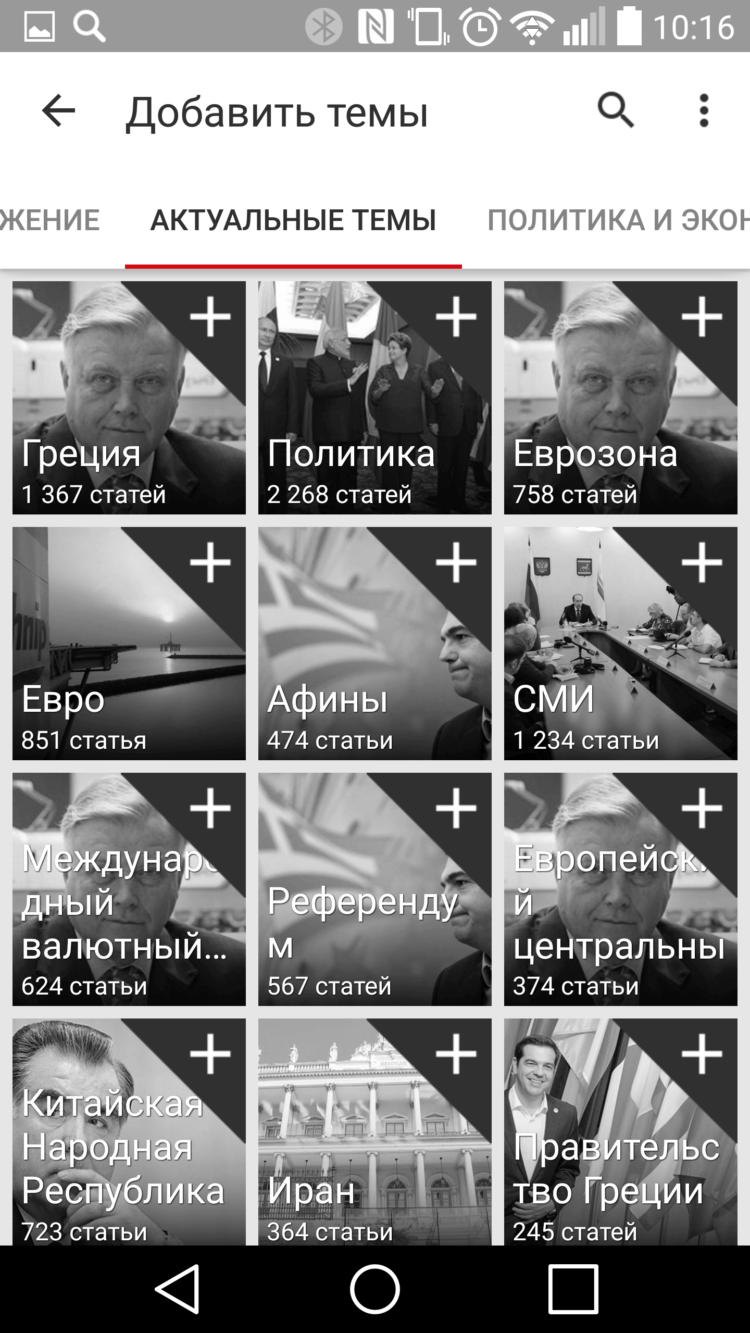The width and height of the screenshot is (750, 1333).
Task: Add "Международный валютный..." via its expander-style plus
Action: [211, 808]
